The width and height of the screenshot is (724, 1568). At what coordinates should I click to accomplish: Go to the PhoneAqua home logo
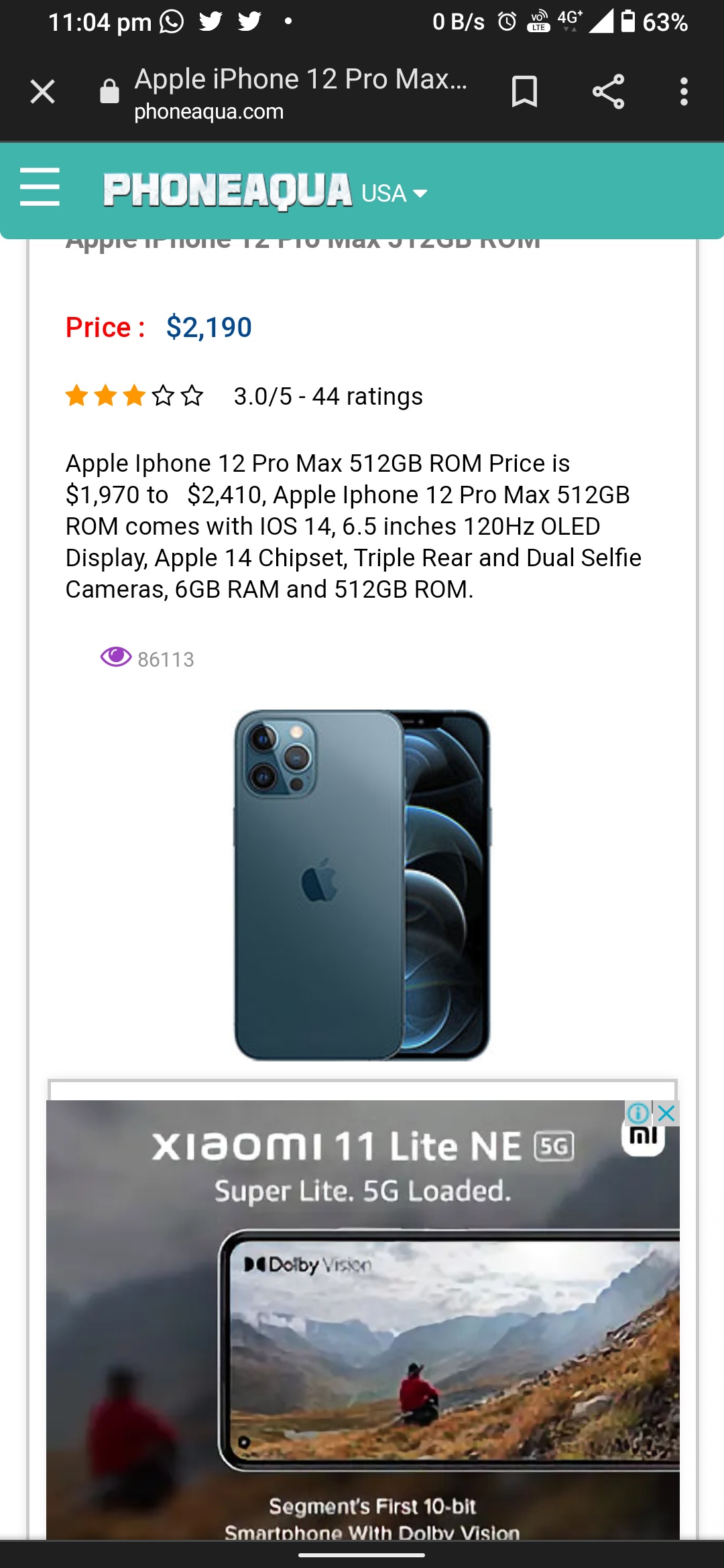click(228, 191)
